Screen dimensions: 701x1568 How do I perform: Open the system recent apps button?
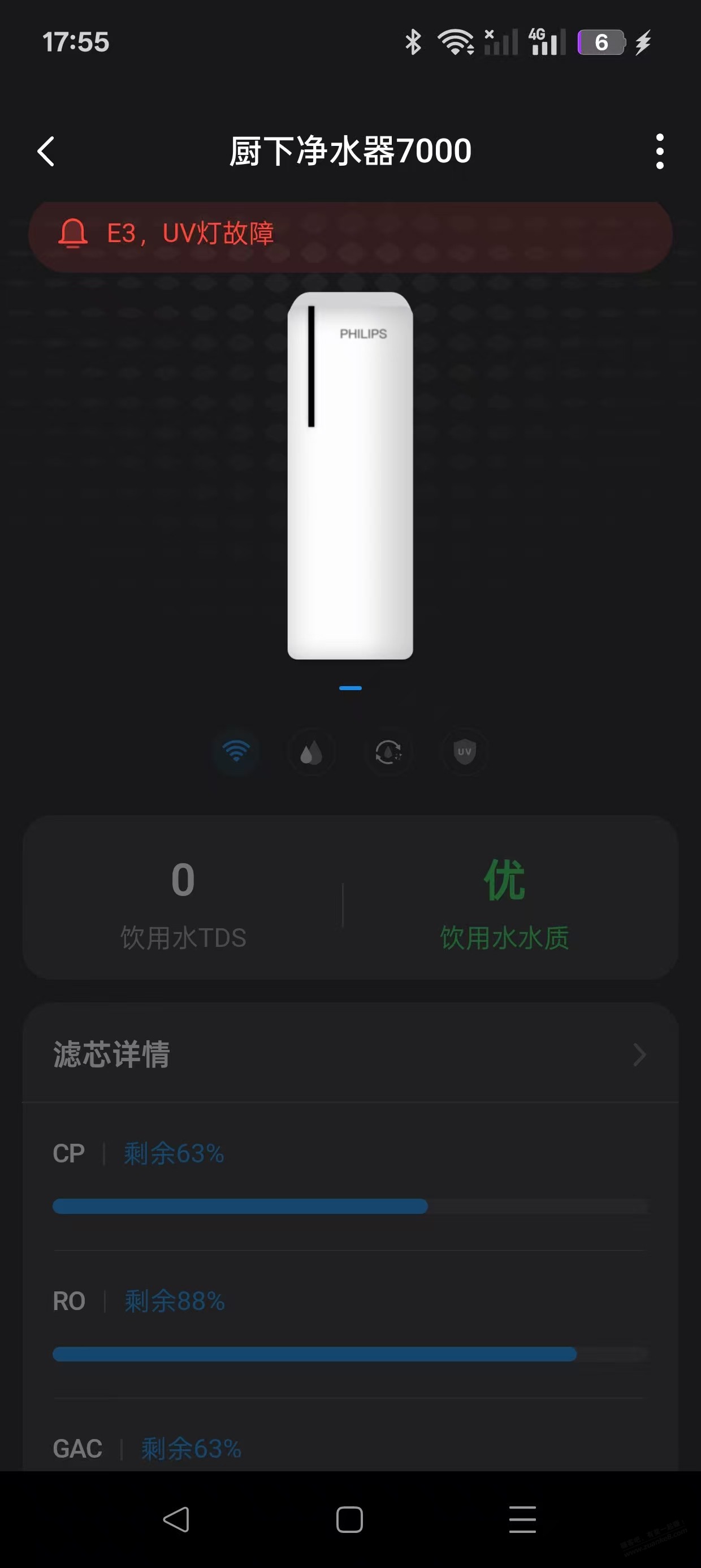tap(523, 1520)
